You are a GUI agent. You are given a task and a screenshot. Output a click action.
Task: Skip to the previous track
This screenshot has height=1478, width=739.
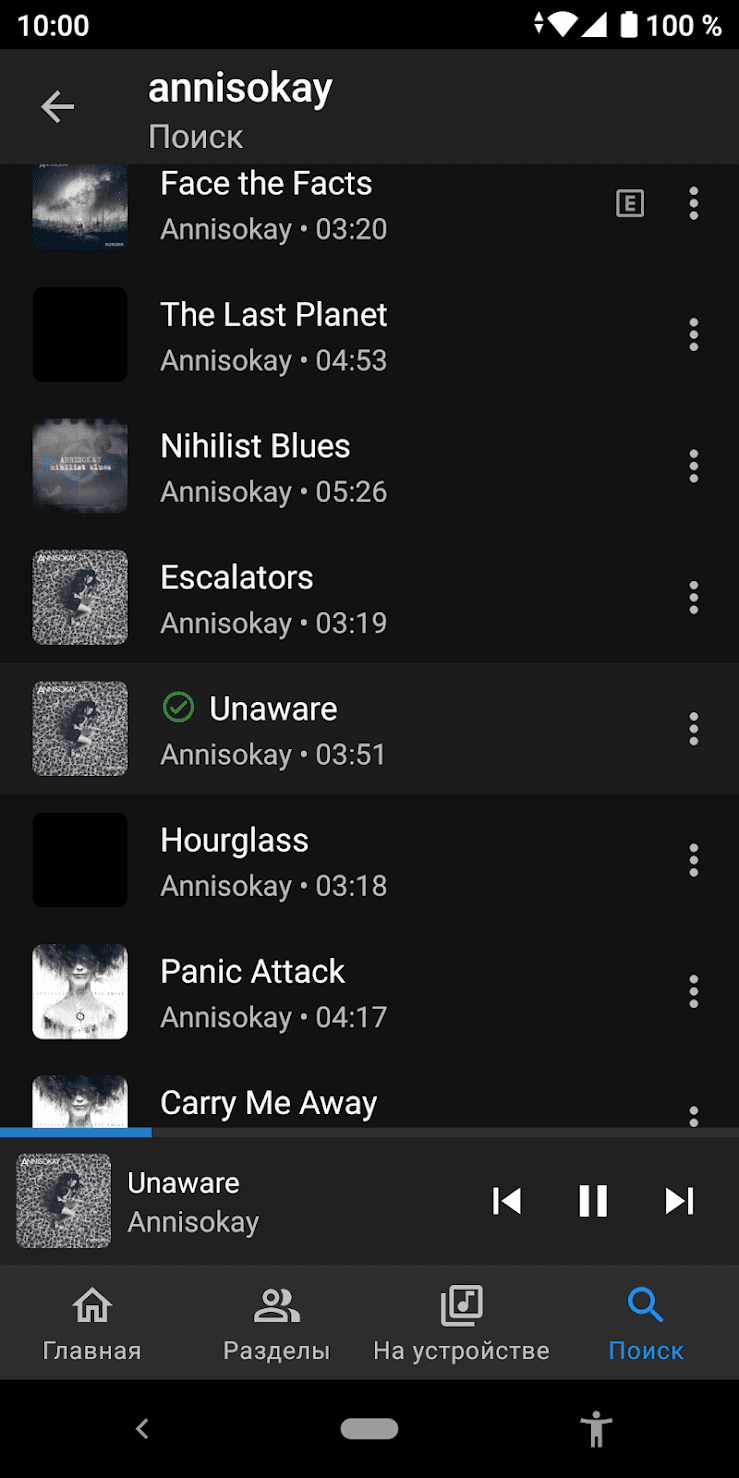point(507,1201)
